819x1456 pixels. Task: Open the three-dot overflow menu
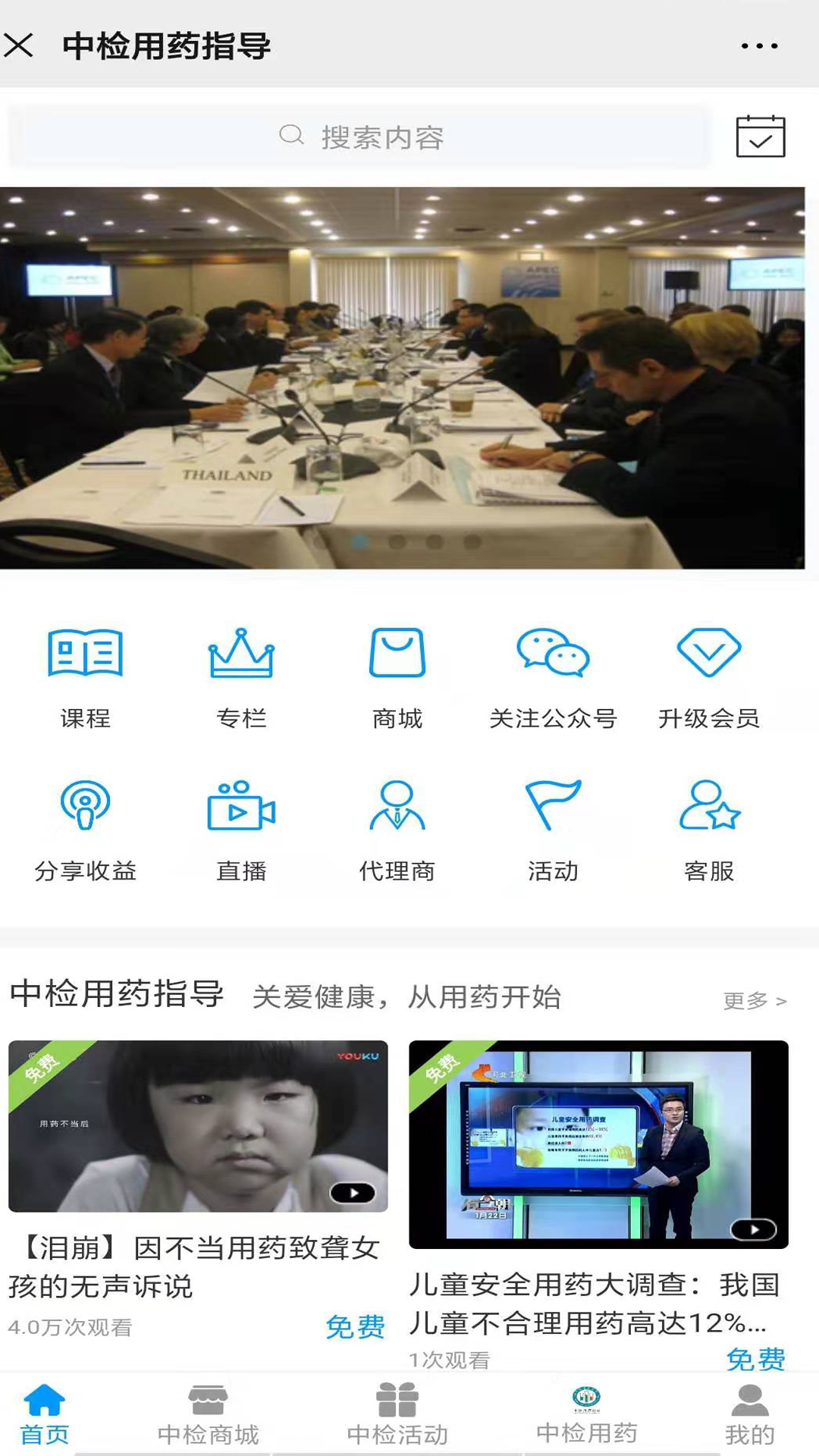click(x=759, y=46)
